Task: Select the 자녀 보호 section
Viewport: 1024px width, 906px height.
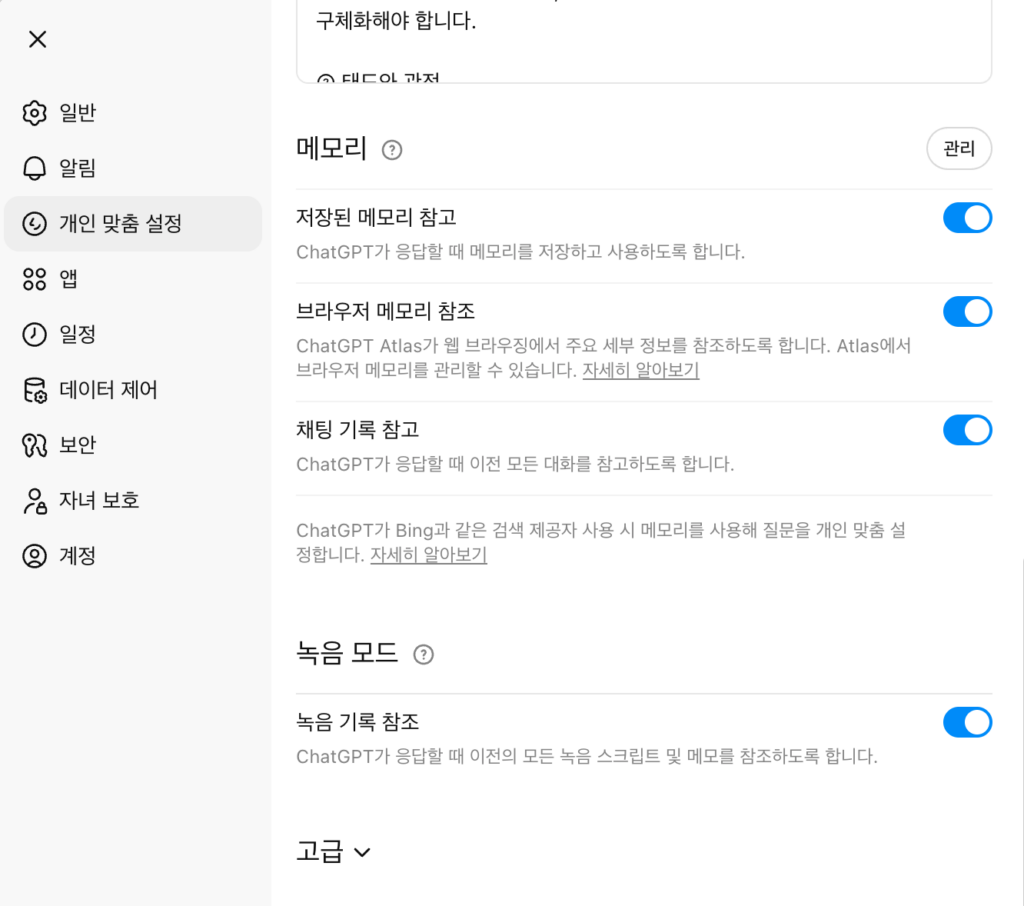Action: coord(99,500)
